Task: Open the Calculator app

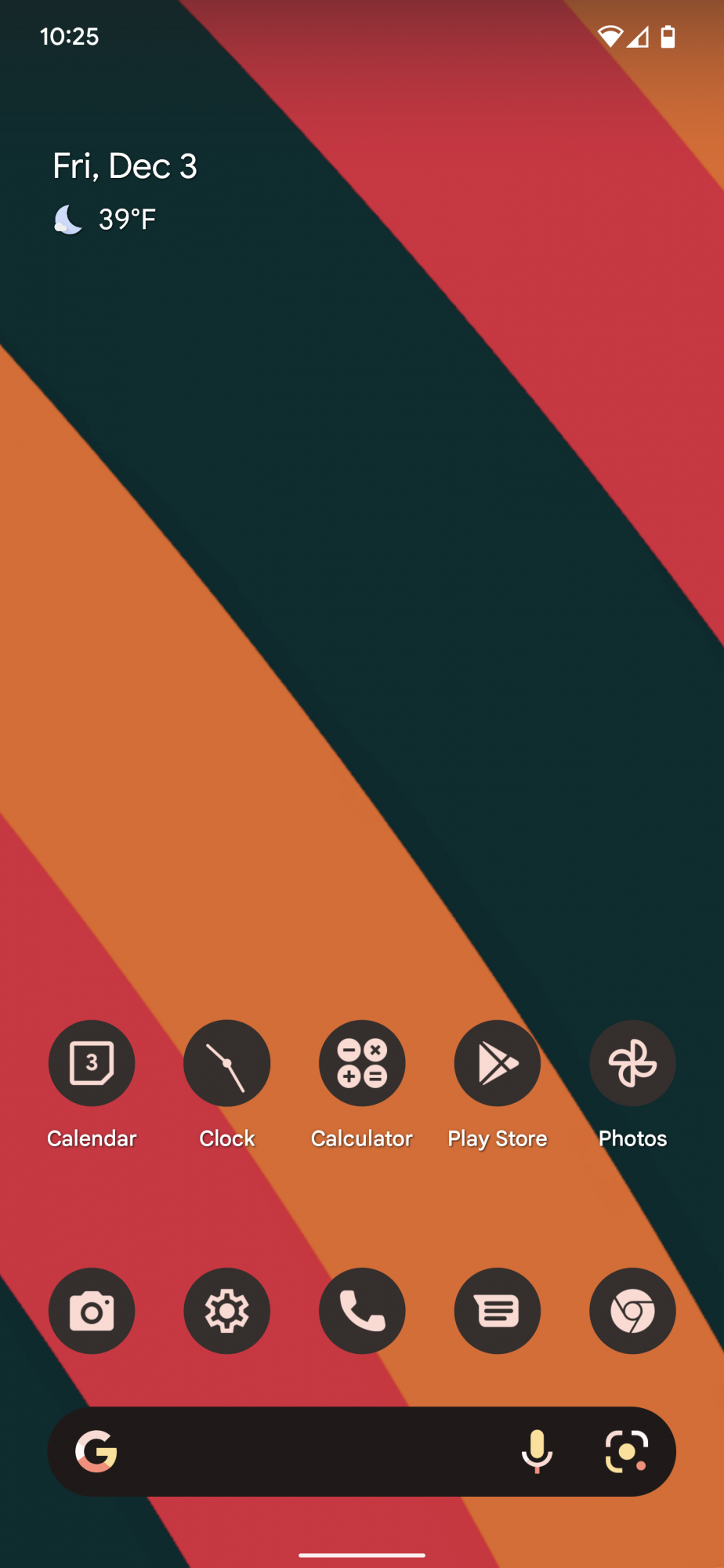Action: [362, 1063]
